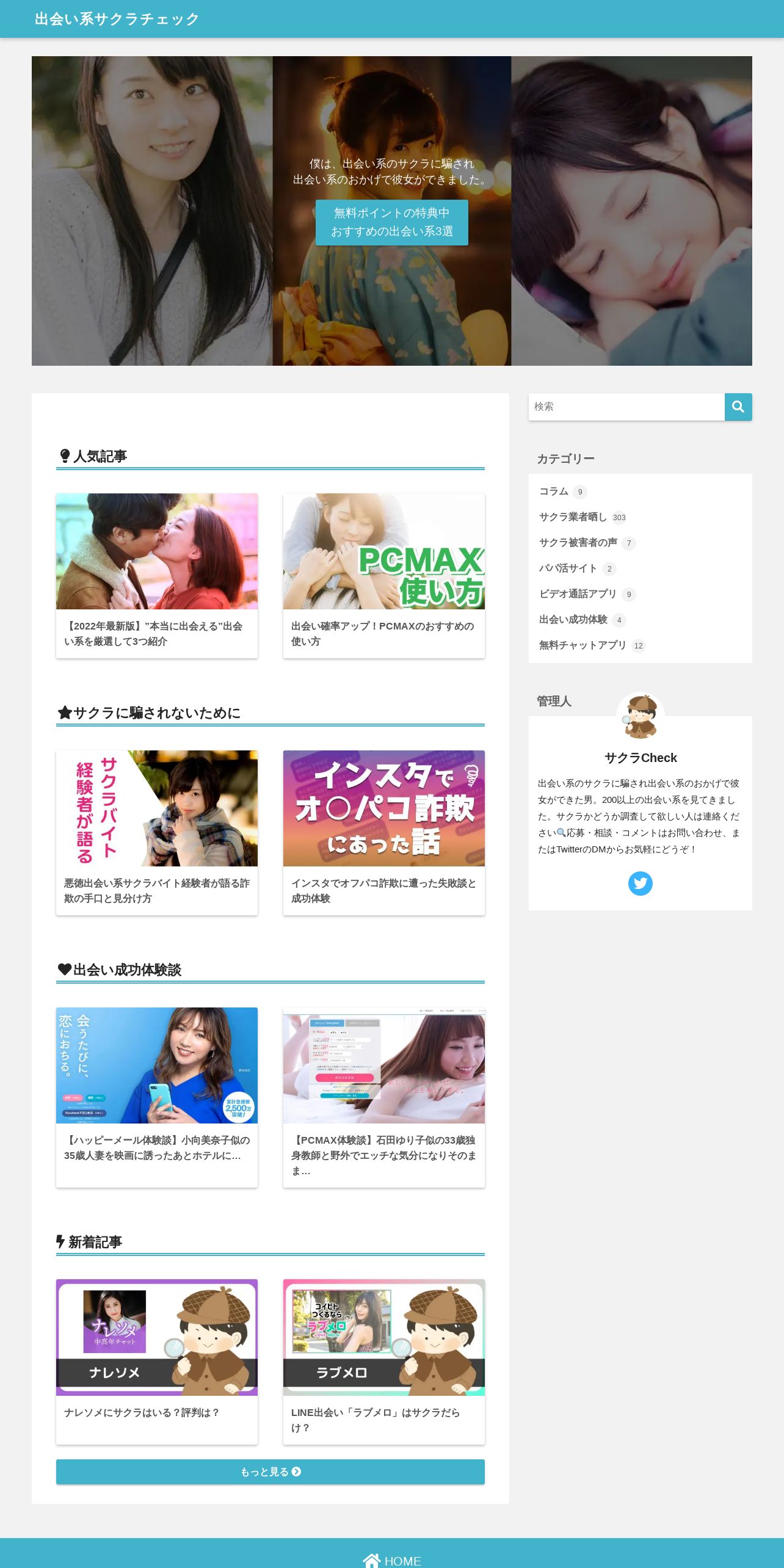The width and height of the screenshot is (784, 1568).
Task: Tap the もっと見る button
Action: [x=270, y=1472]
